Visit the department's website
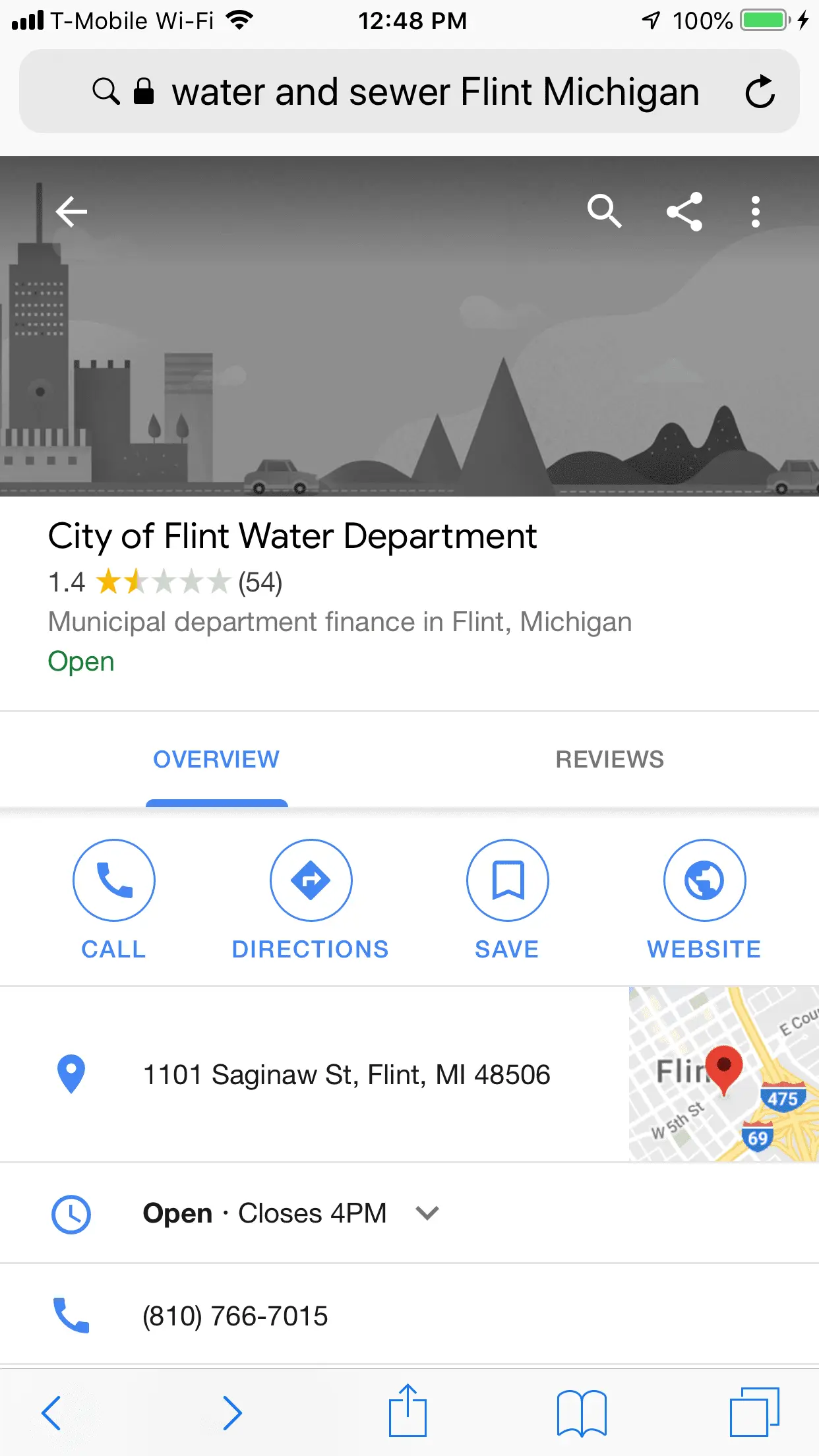 (x=704, y=898)
